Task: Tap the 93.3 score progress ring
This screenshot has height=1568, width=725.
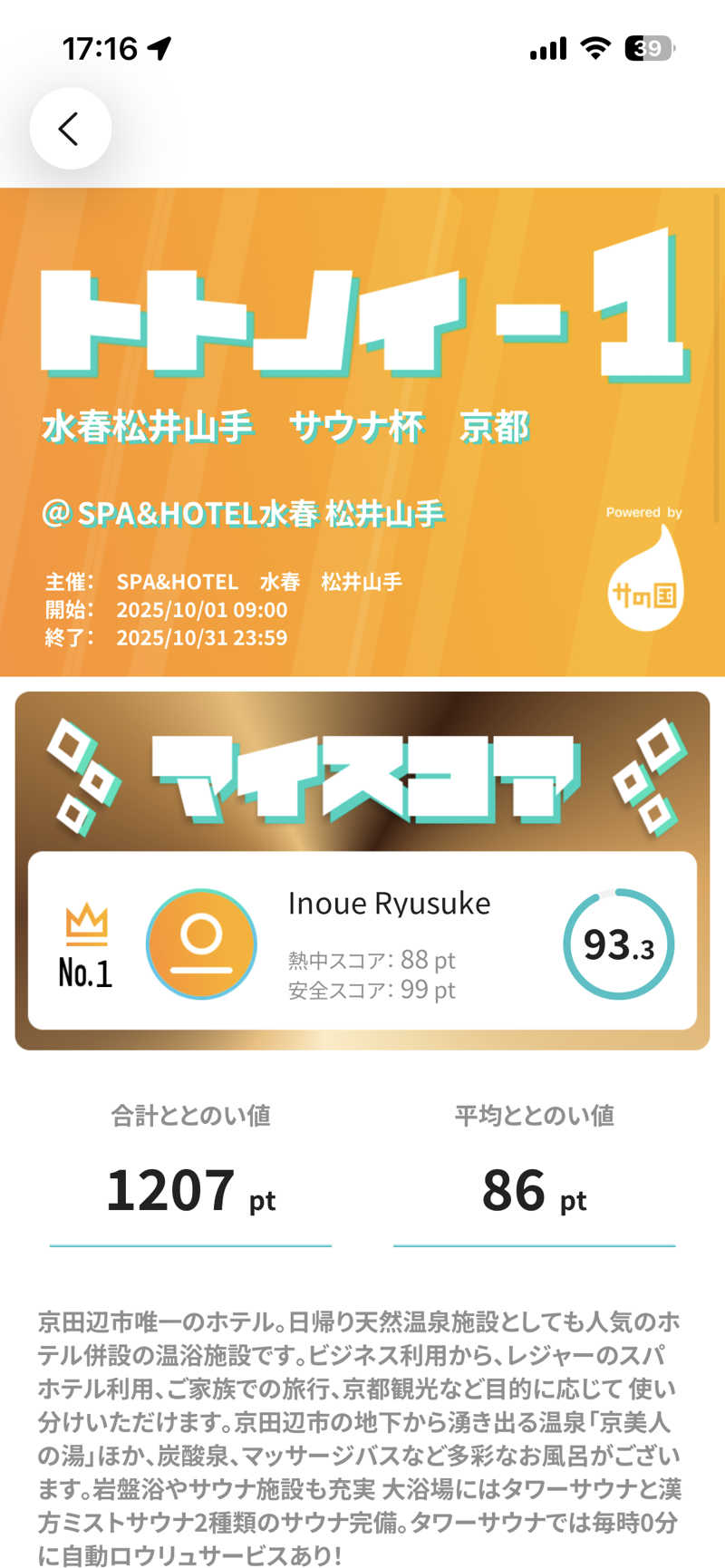Action: point(619,944)
